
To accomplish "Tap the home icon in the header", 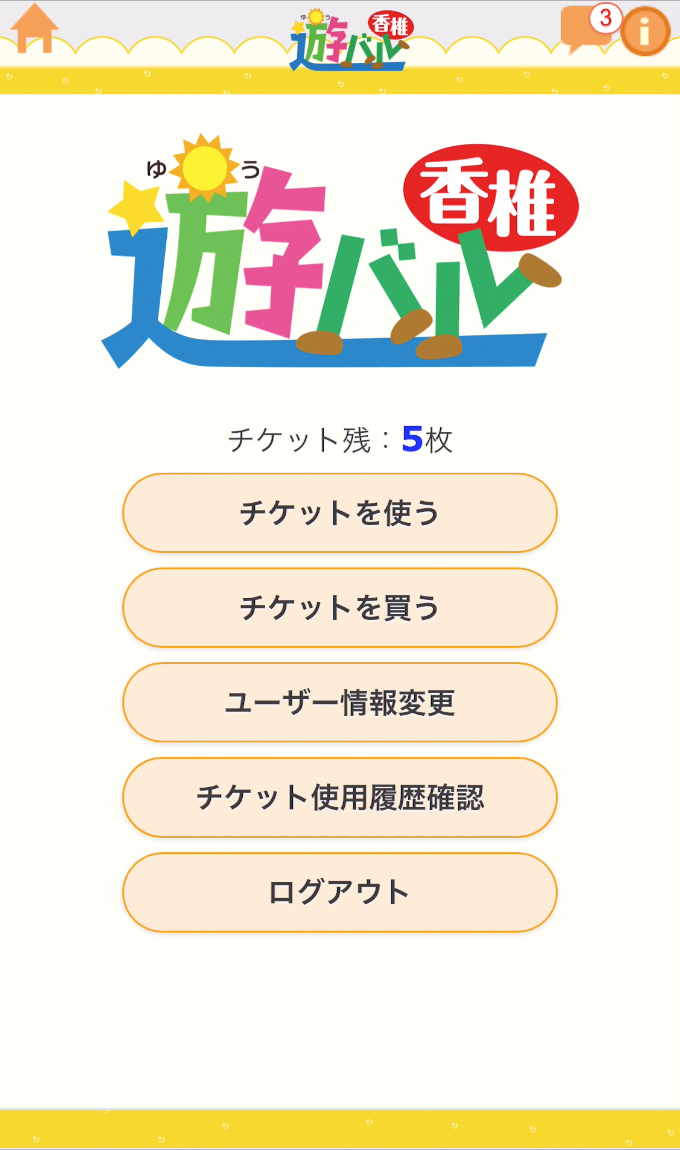I will point(34,29).
